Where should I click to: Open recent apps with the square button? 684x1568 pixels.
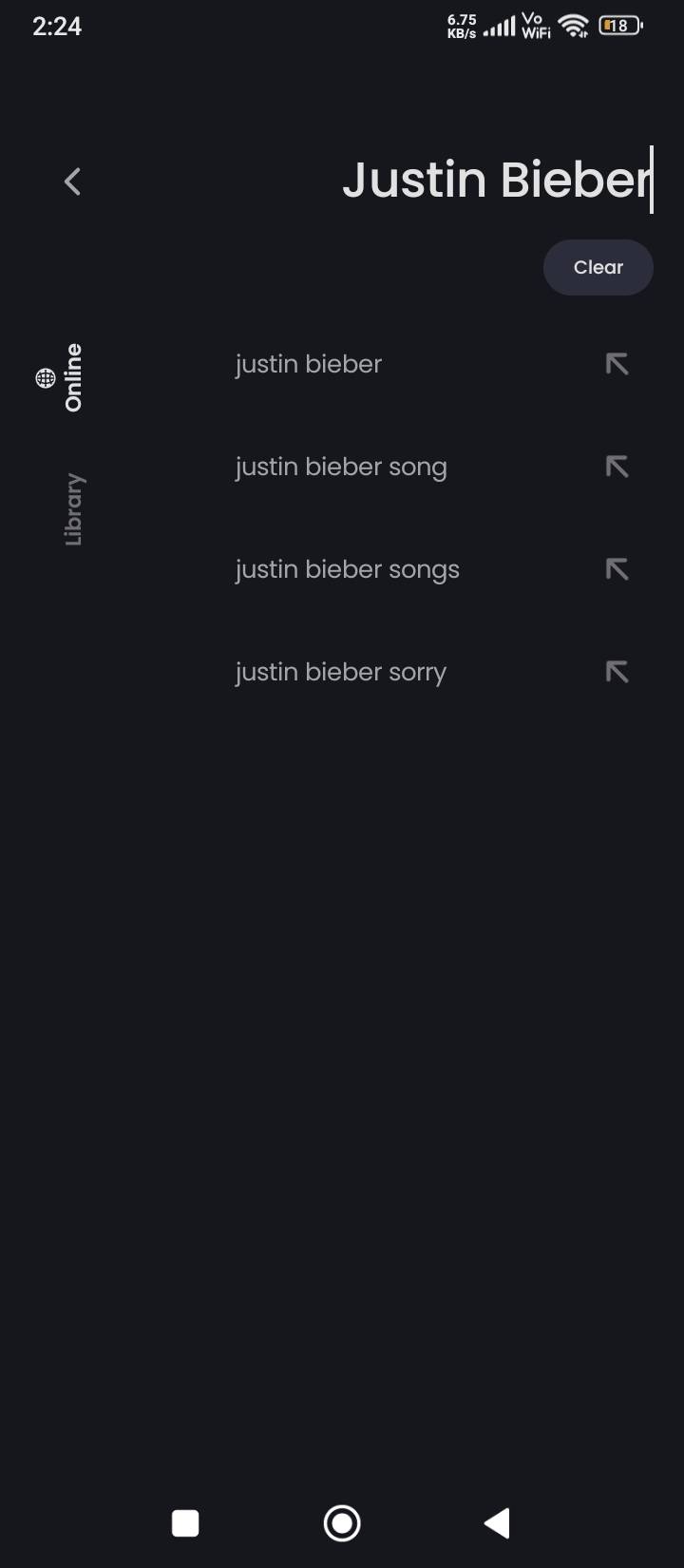coord(185,1523)
